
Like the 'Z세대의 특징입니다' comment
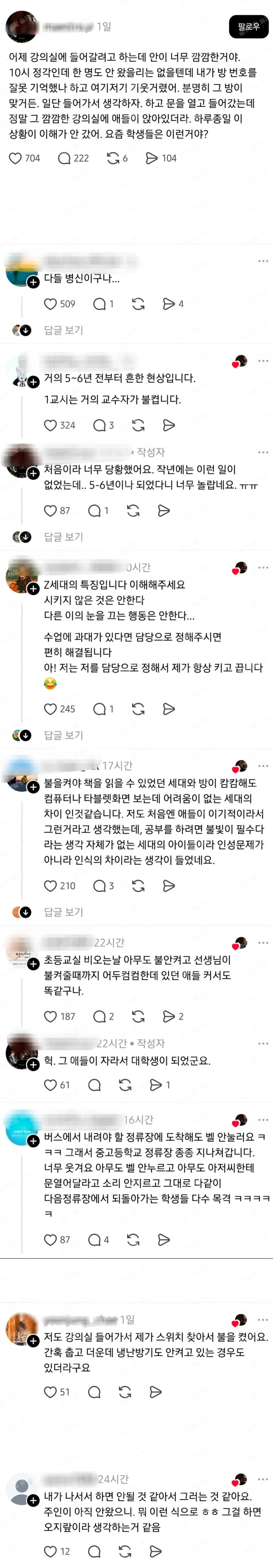(50, 709)
